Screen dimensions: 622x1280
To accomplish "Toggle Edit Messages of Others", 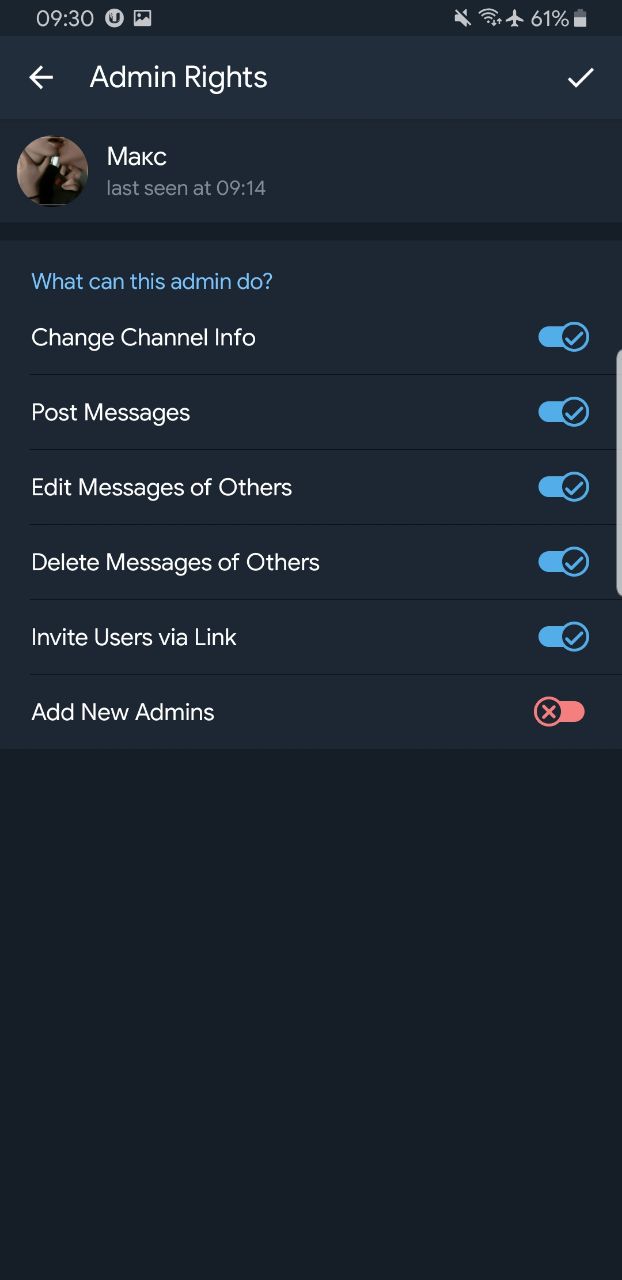I will (563, 487).
